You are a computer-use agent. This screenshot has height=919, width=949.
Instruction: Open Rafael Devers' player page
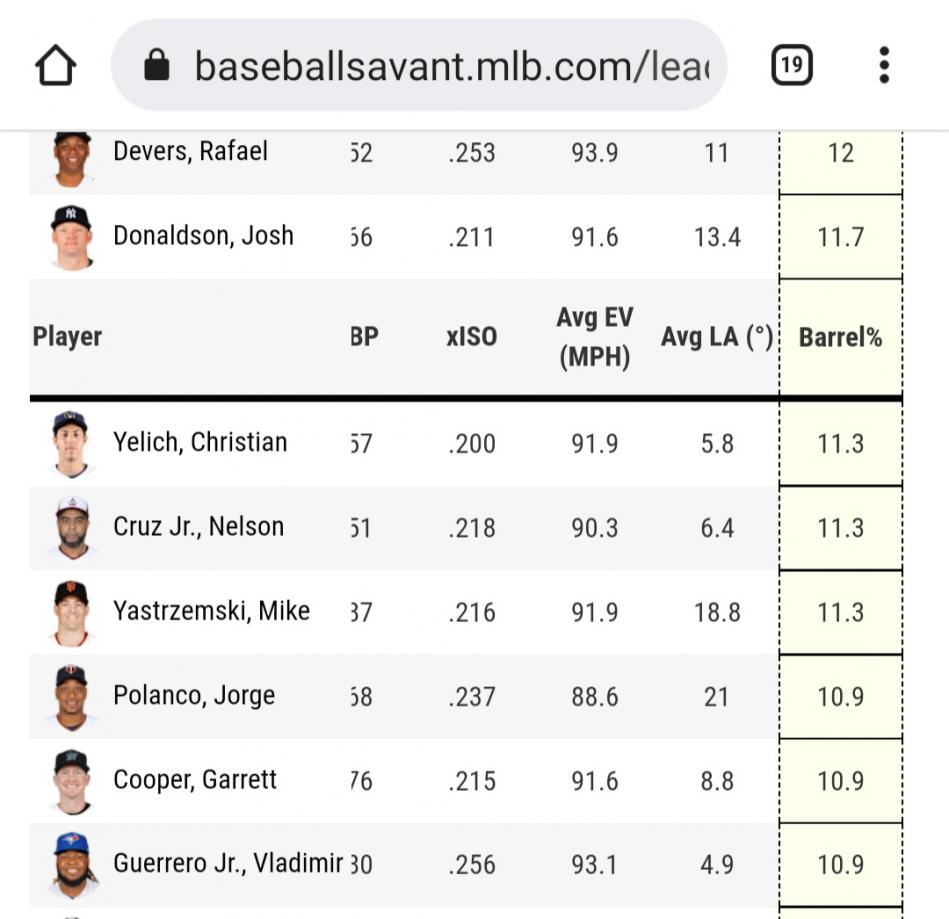tap(190, 152)
